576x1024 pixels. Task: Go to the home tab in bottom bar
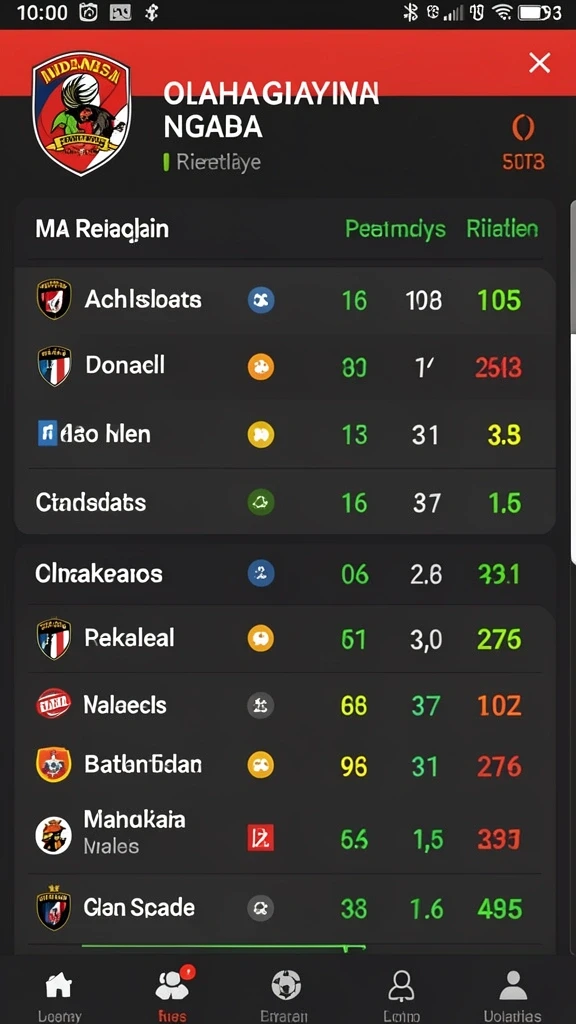pos(59,996)
